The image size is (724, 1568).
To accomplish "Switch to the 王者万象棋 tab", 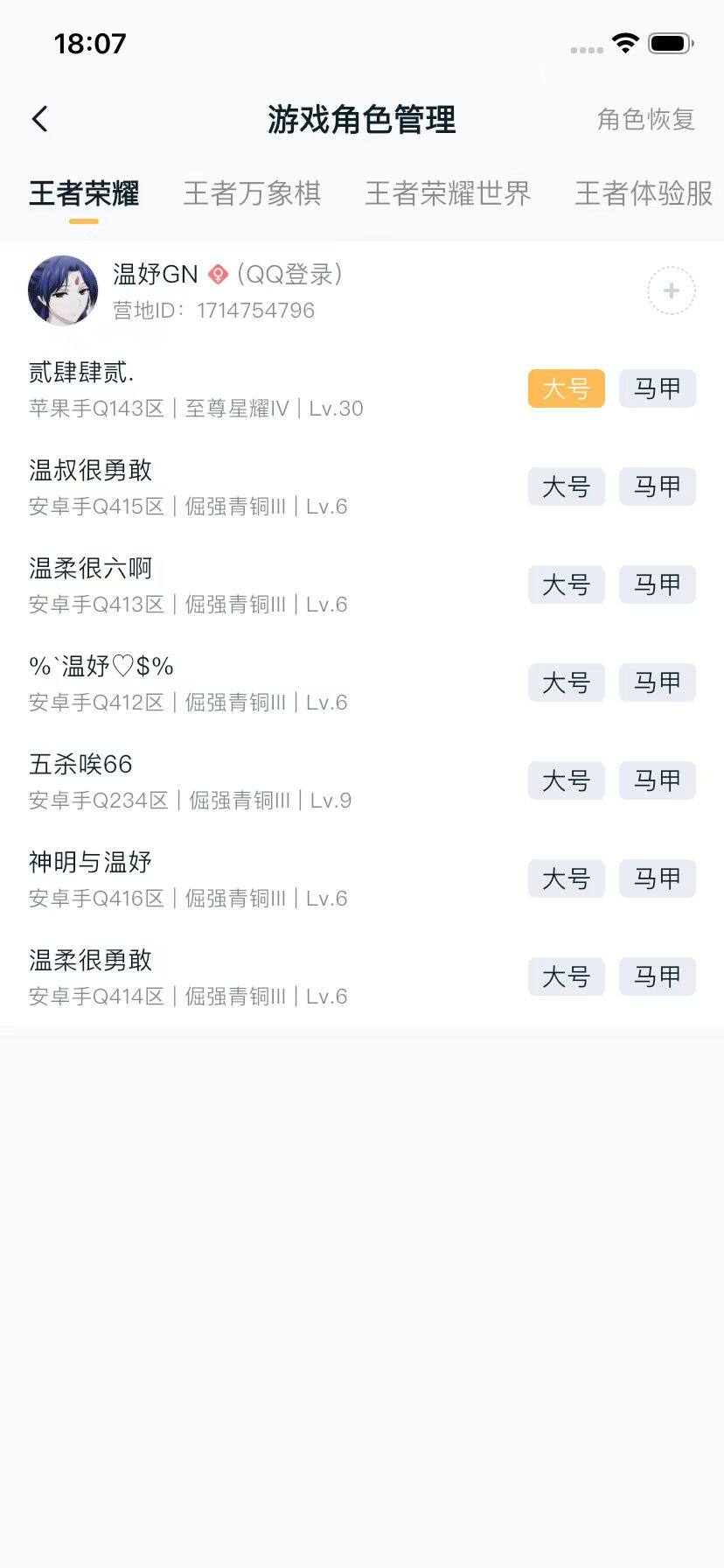I will [252, 193].
